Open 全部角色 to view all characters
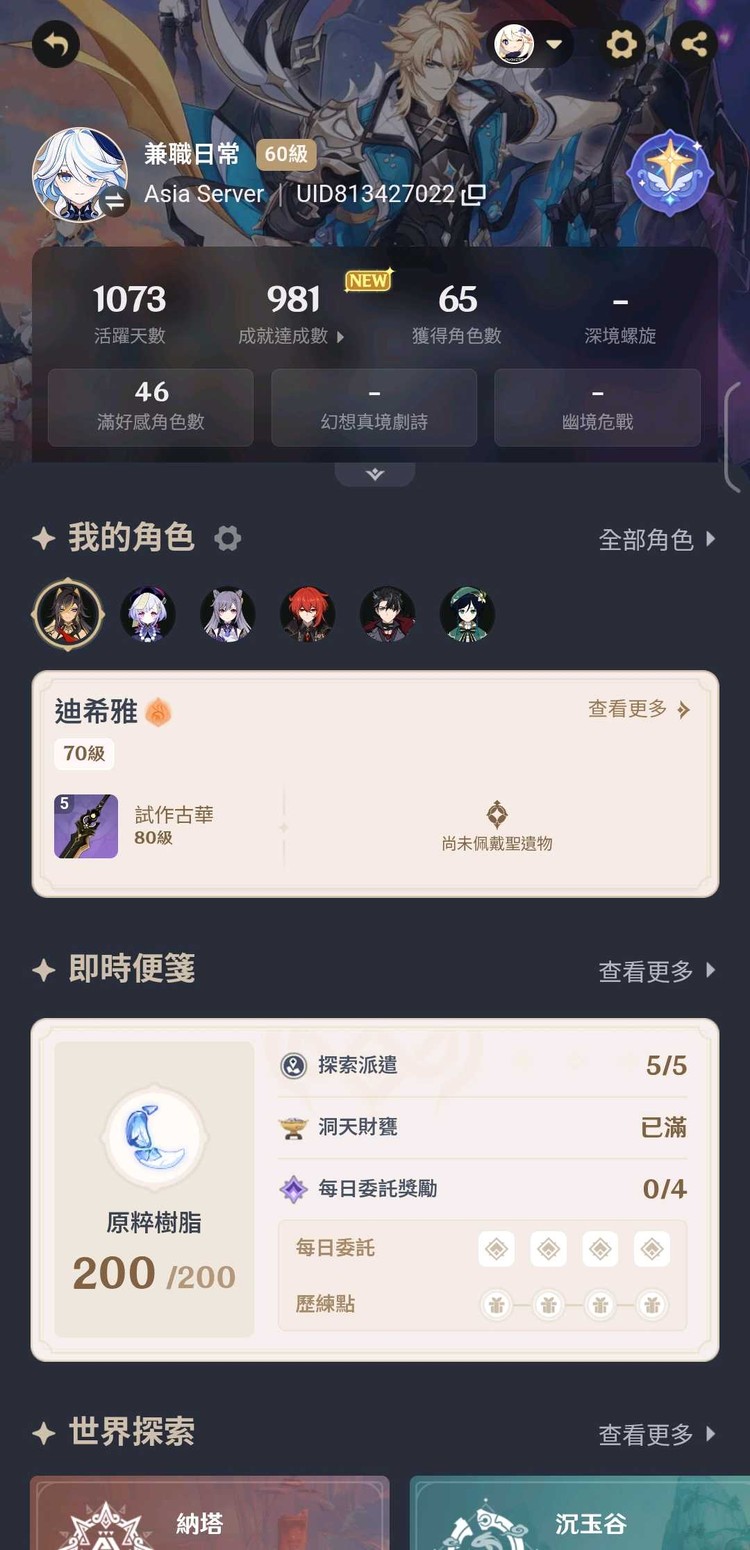This screenshot has height=1550, width=750. (x=650, y=538)
